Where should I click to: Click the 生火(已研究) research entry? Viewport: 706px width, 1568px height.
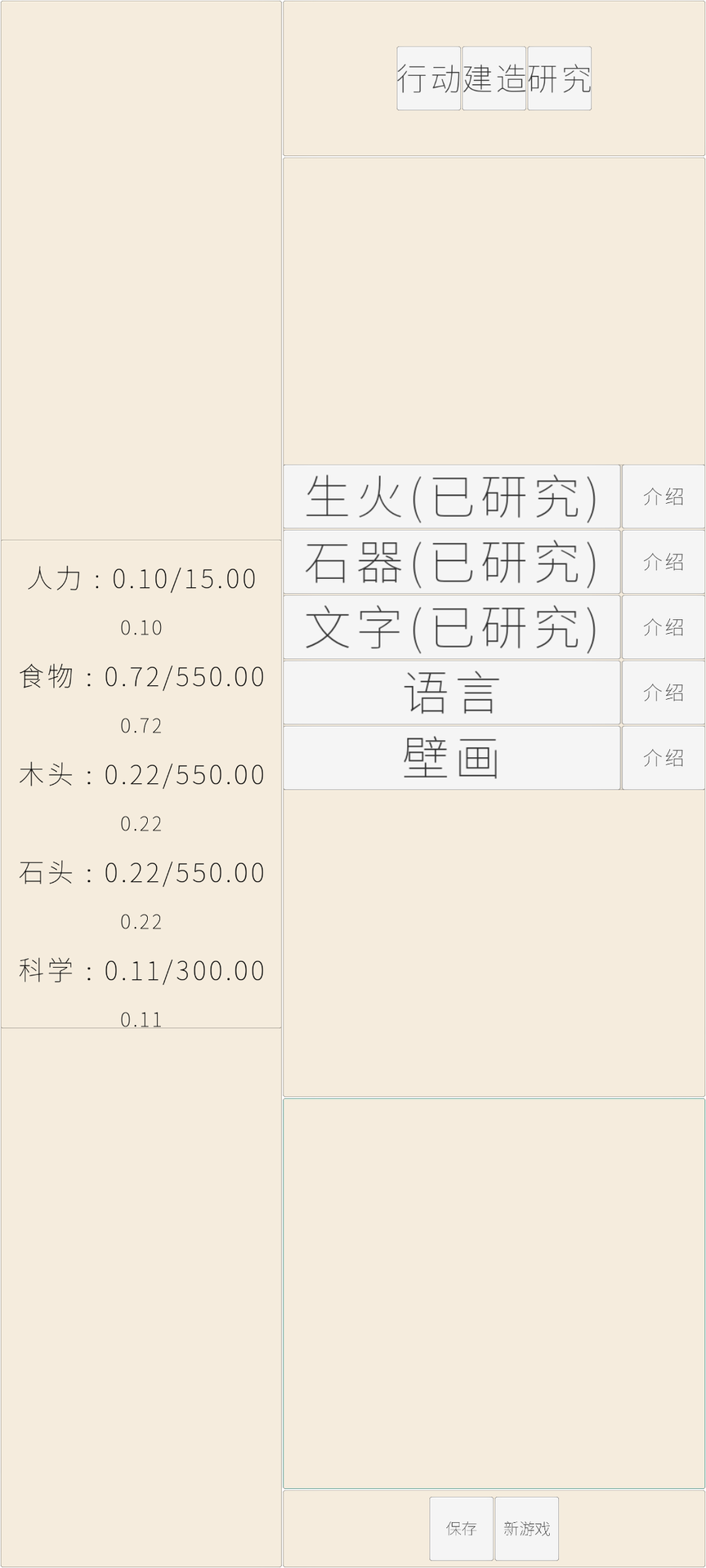click(450, 496)
